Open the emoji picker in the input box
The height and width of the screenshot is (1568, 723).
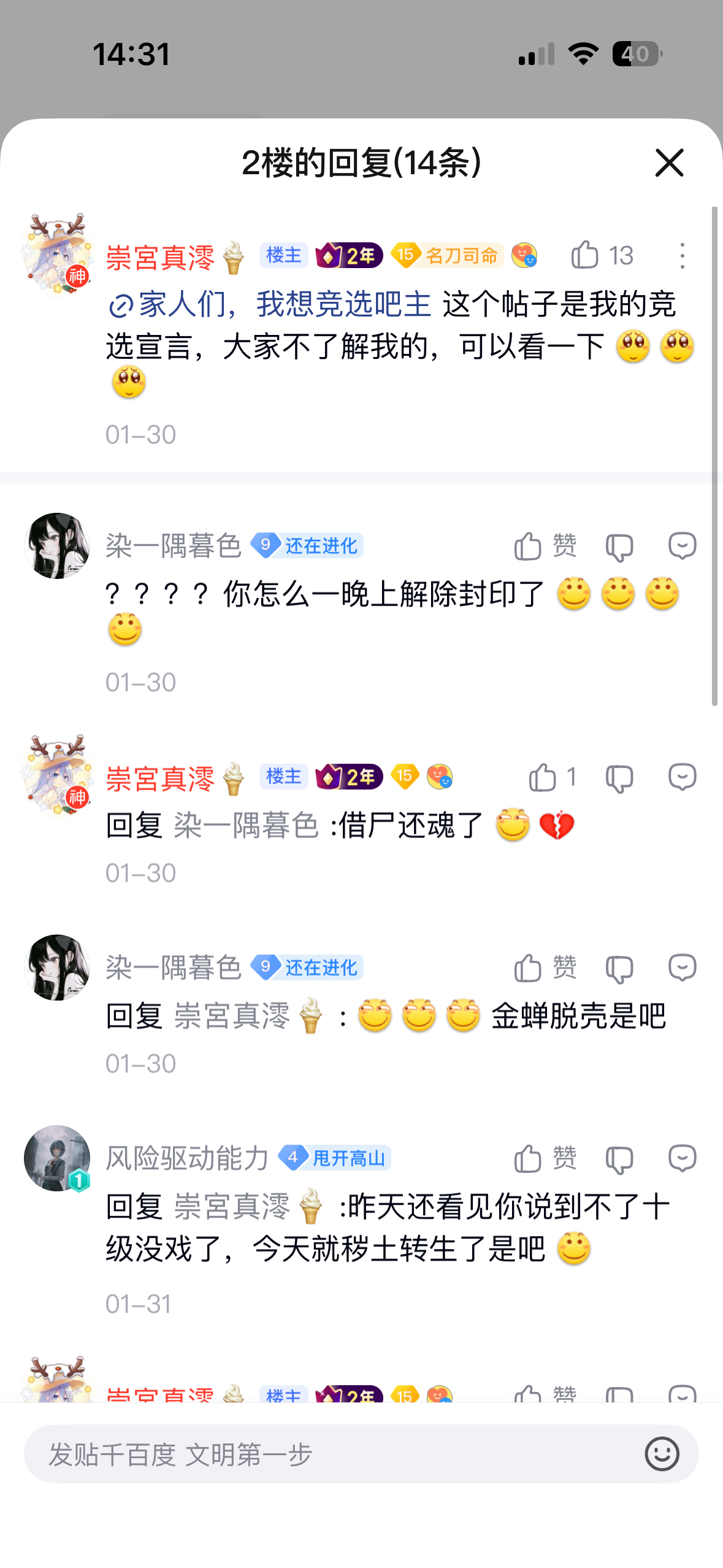(662, 1454)
